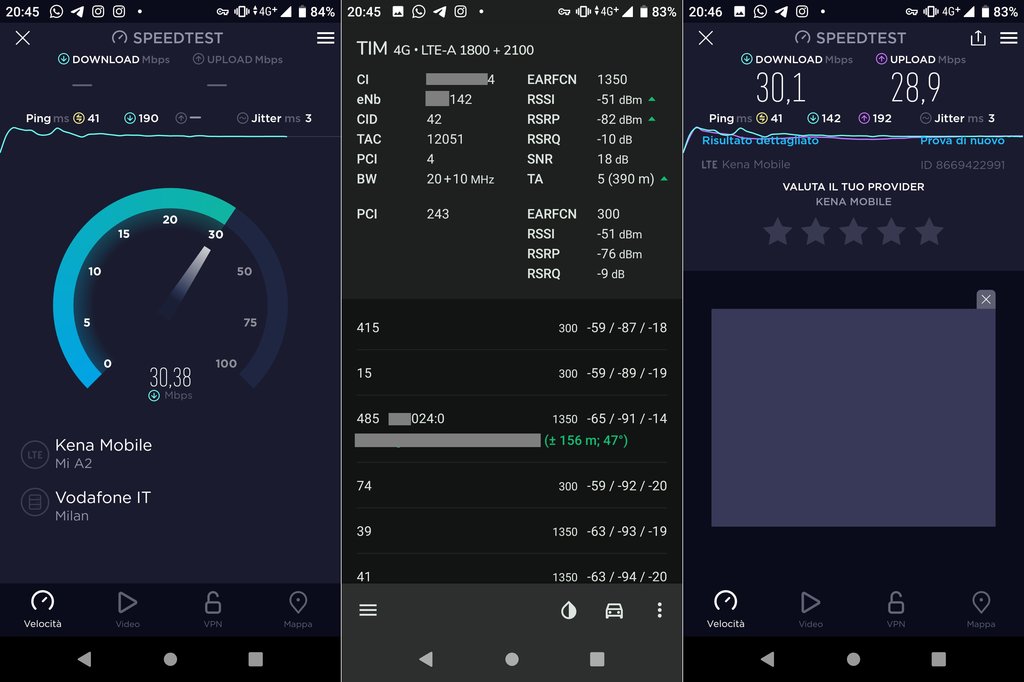Open the Vodafone IT Milan server row

102,505
